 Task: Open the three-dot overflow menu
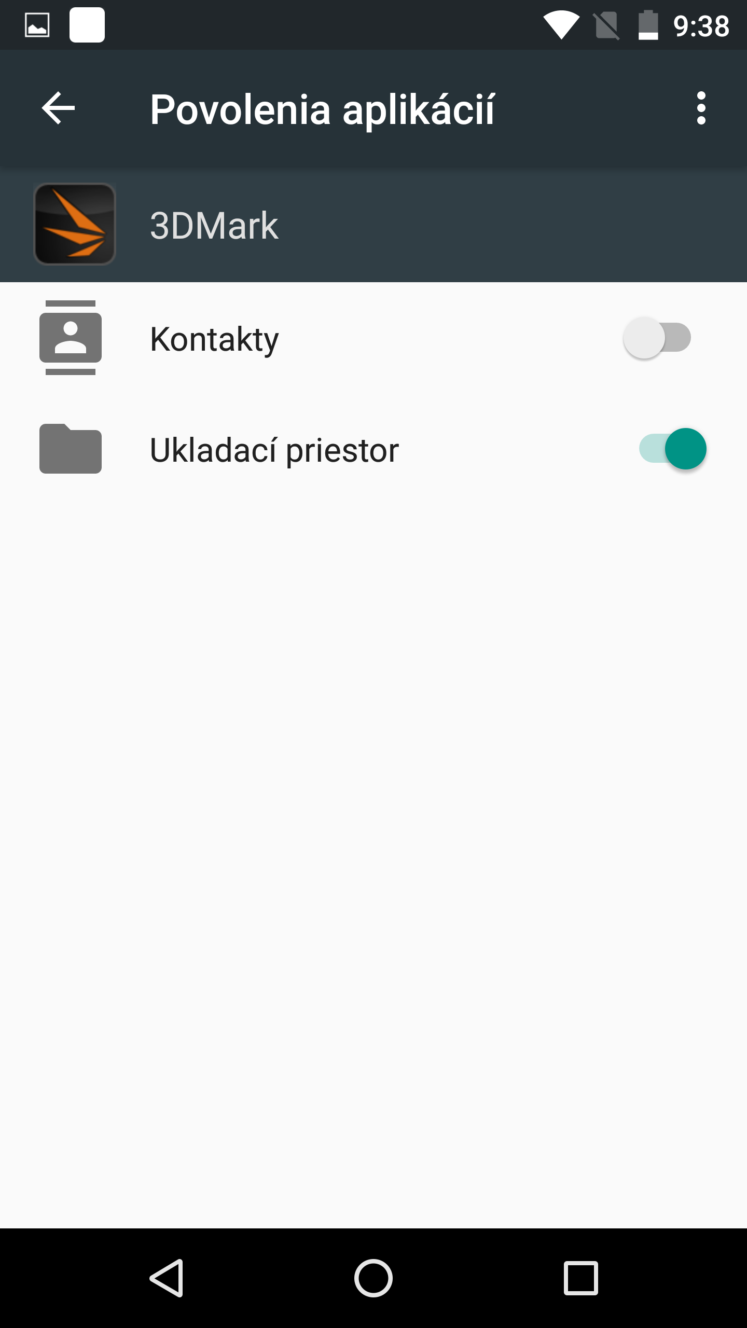coord(701,108)
